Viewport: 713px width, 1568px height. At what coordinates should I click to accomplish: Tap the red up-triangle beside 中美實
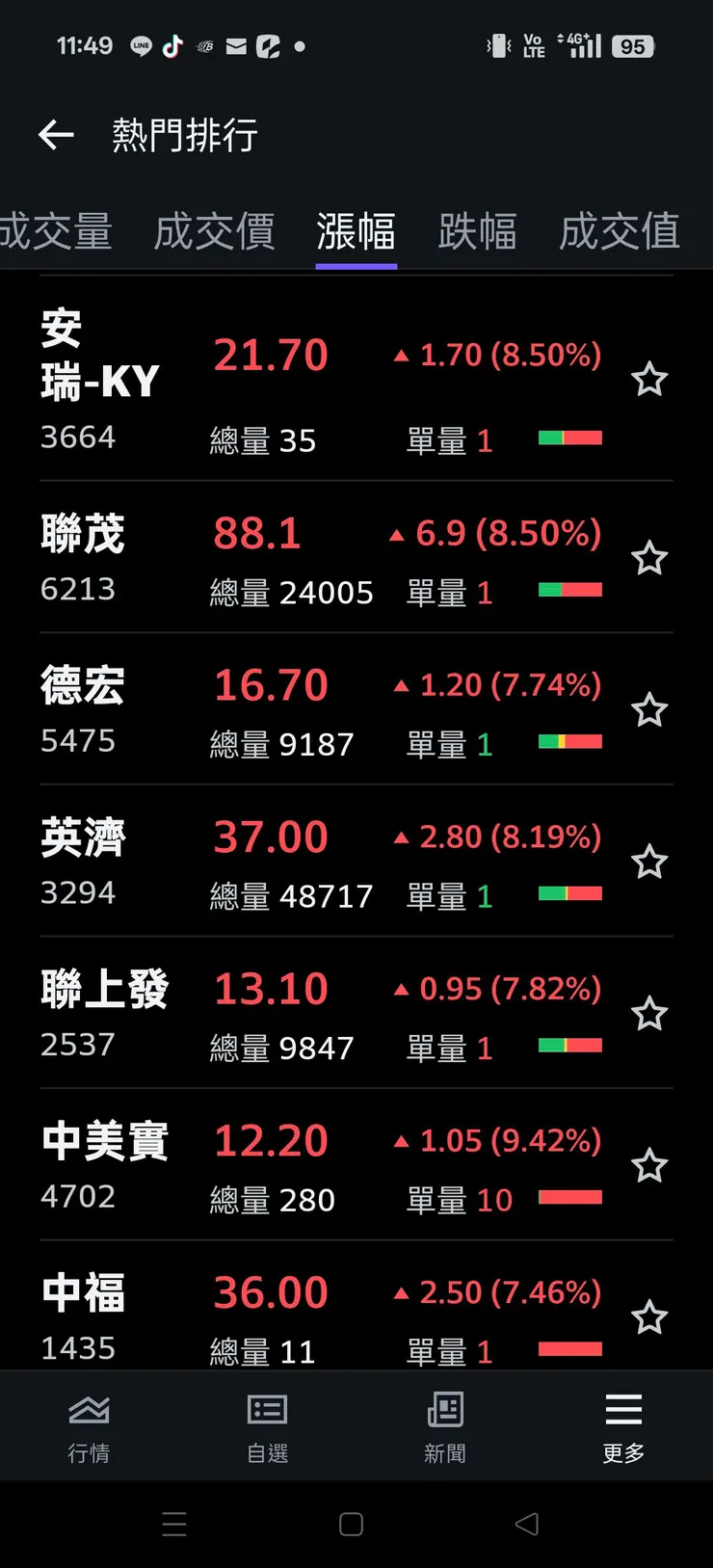398,1141
